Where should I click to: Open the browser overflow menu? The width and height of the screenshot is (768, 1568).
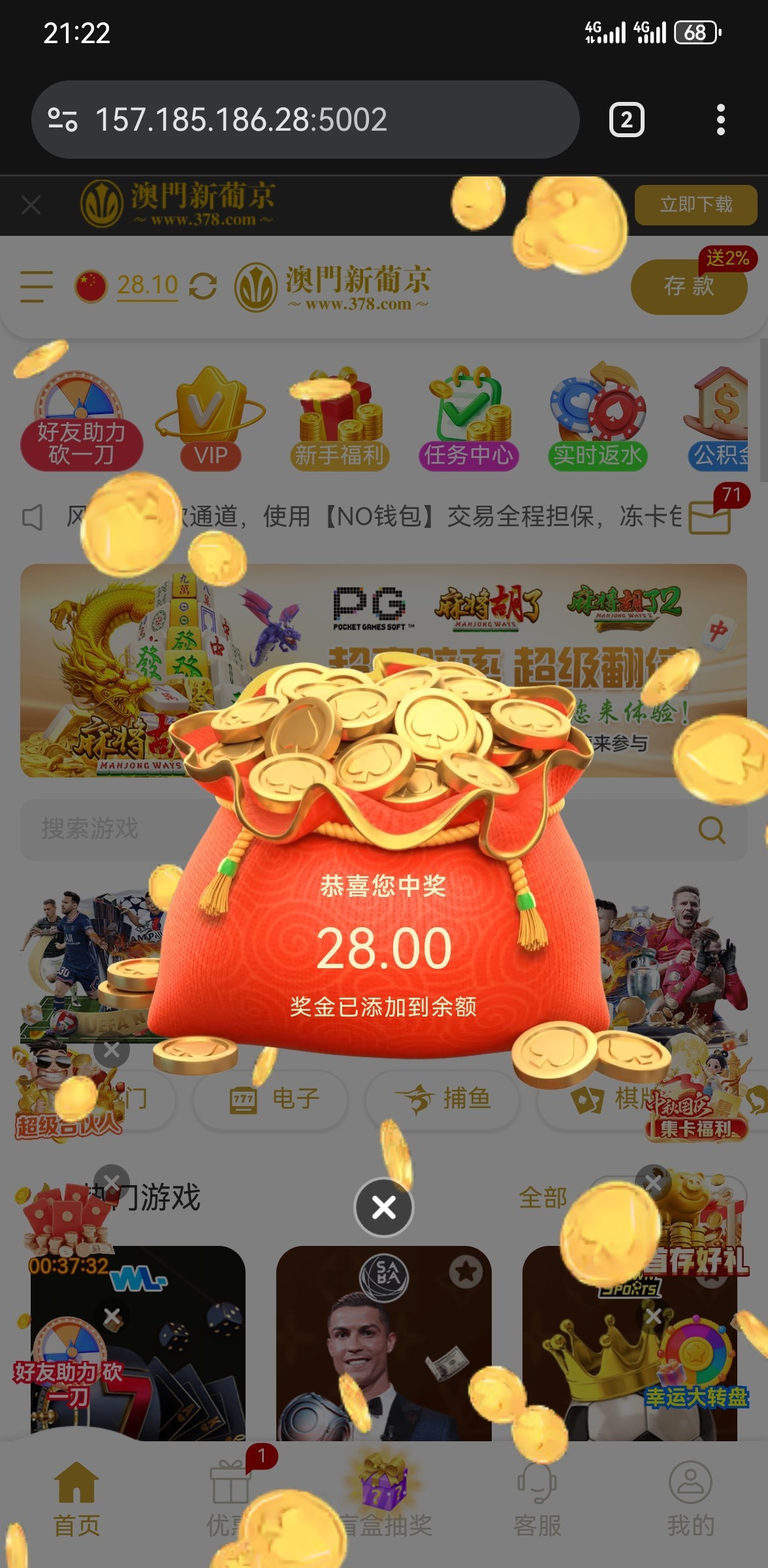pyautogui.click(x=720, y=120)
